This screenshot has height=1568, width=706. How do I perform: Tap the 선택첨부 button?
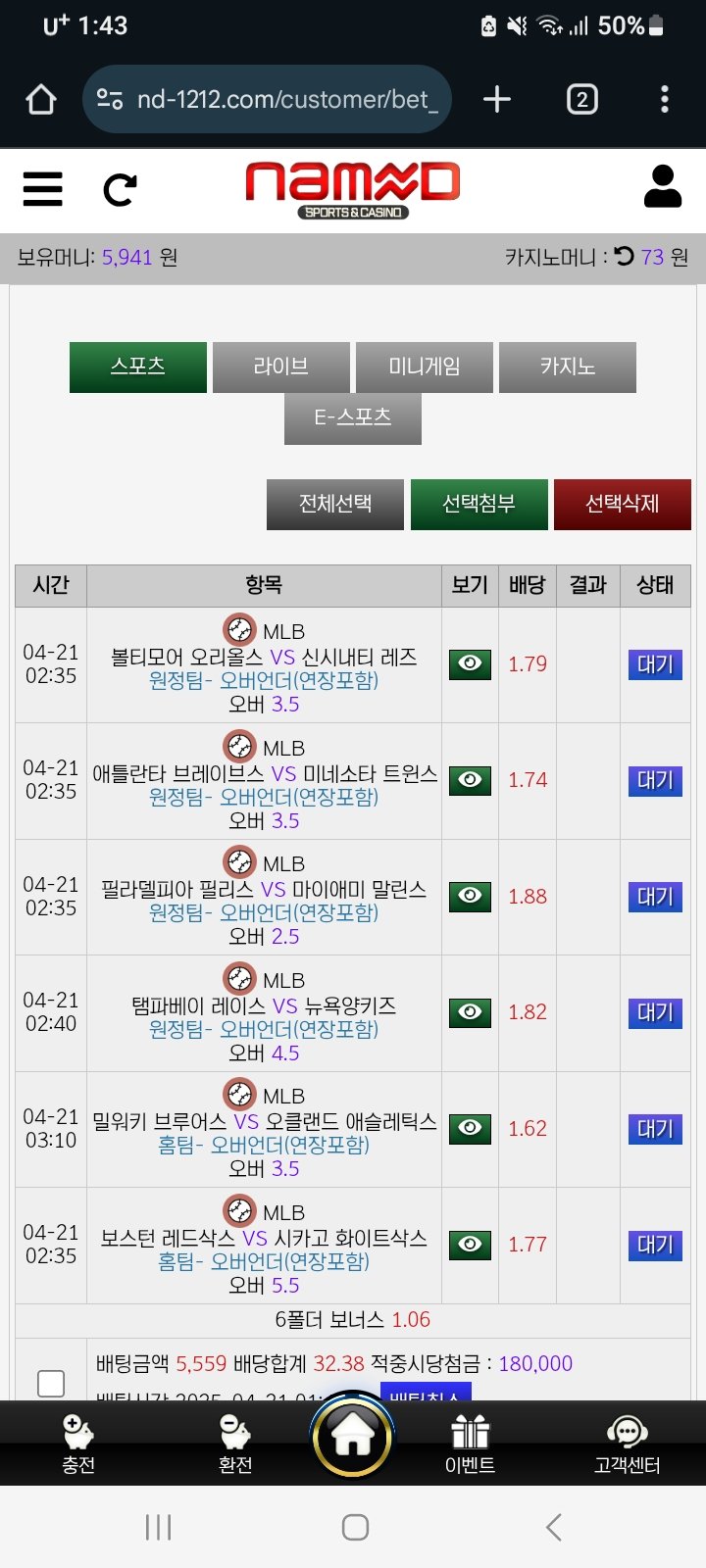click(x=479, y=504)
